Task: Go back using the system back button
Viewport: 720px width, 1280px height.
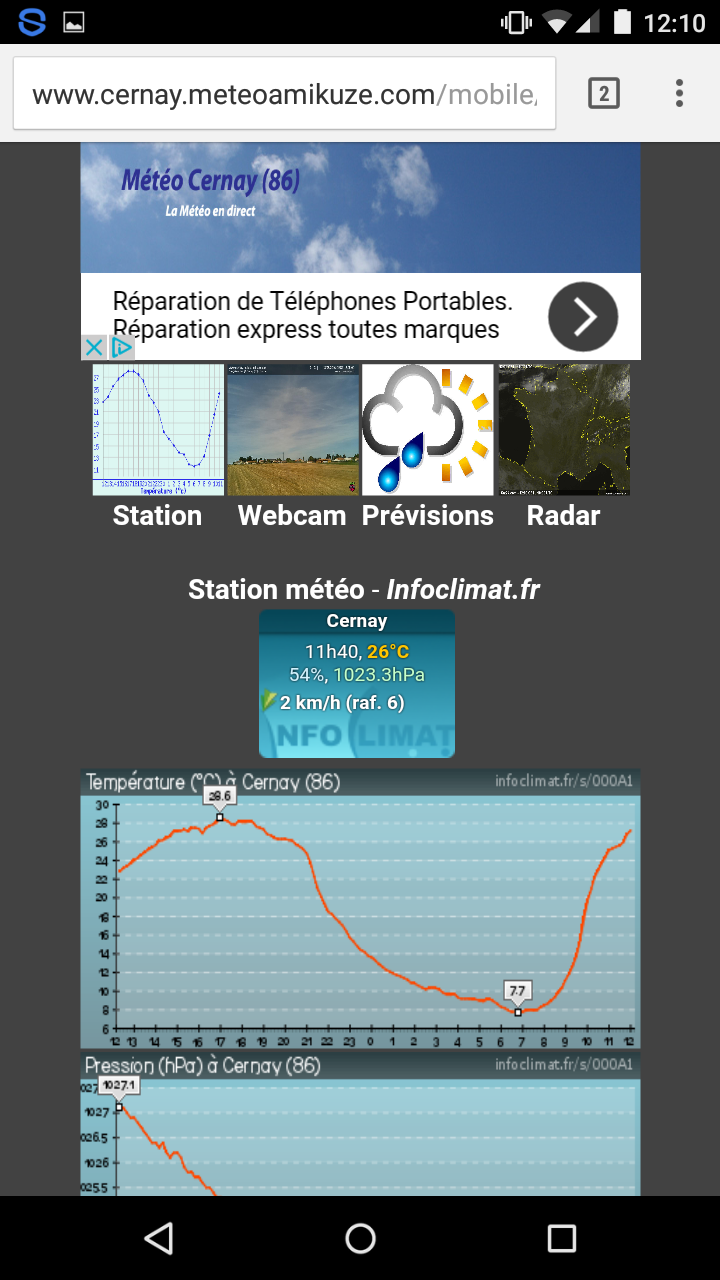Action: (x=159, y=1238)
